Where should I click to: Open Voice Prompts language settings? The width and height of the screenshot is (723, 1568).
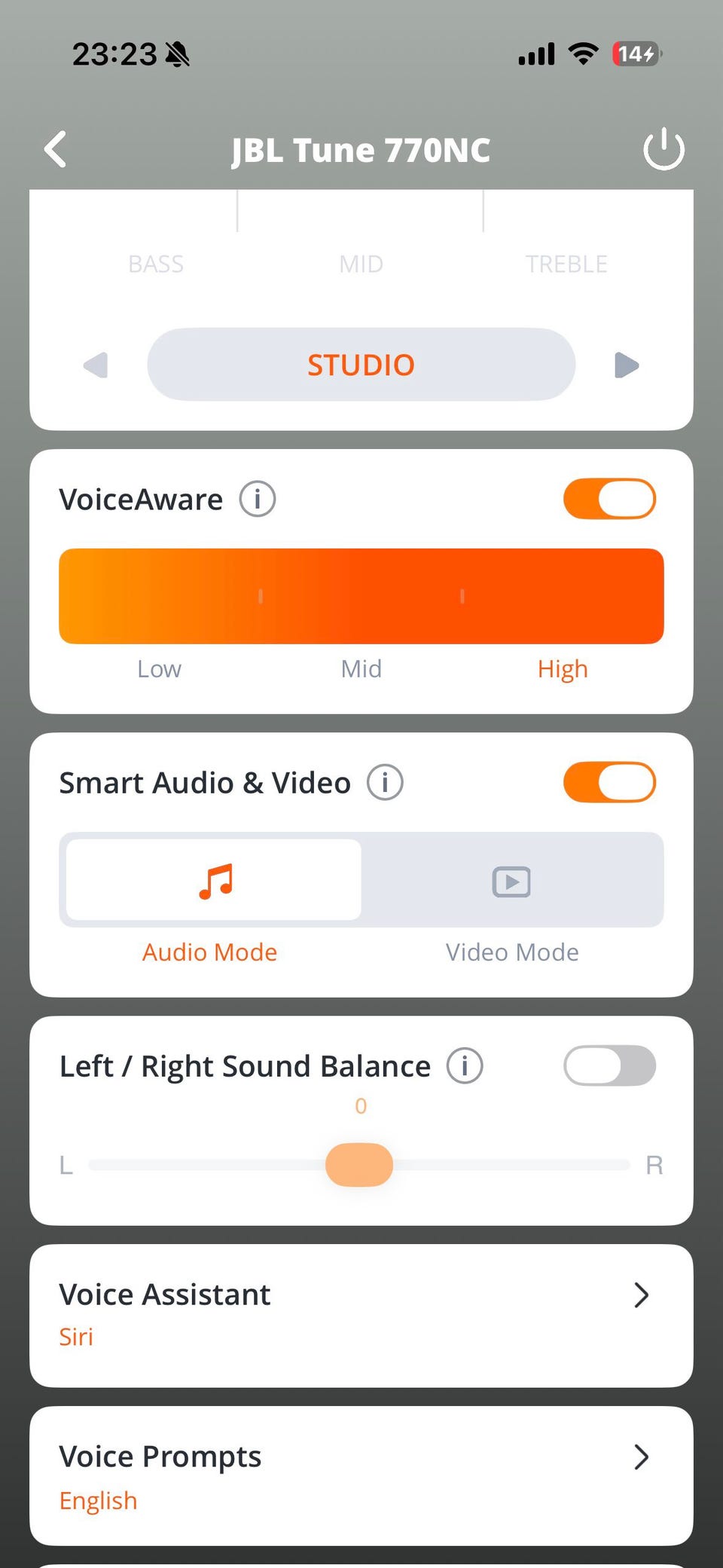pyautogui.click(x=361, y=1476)
